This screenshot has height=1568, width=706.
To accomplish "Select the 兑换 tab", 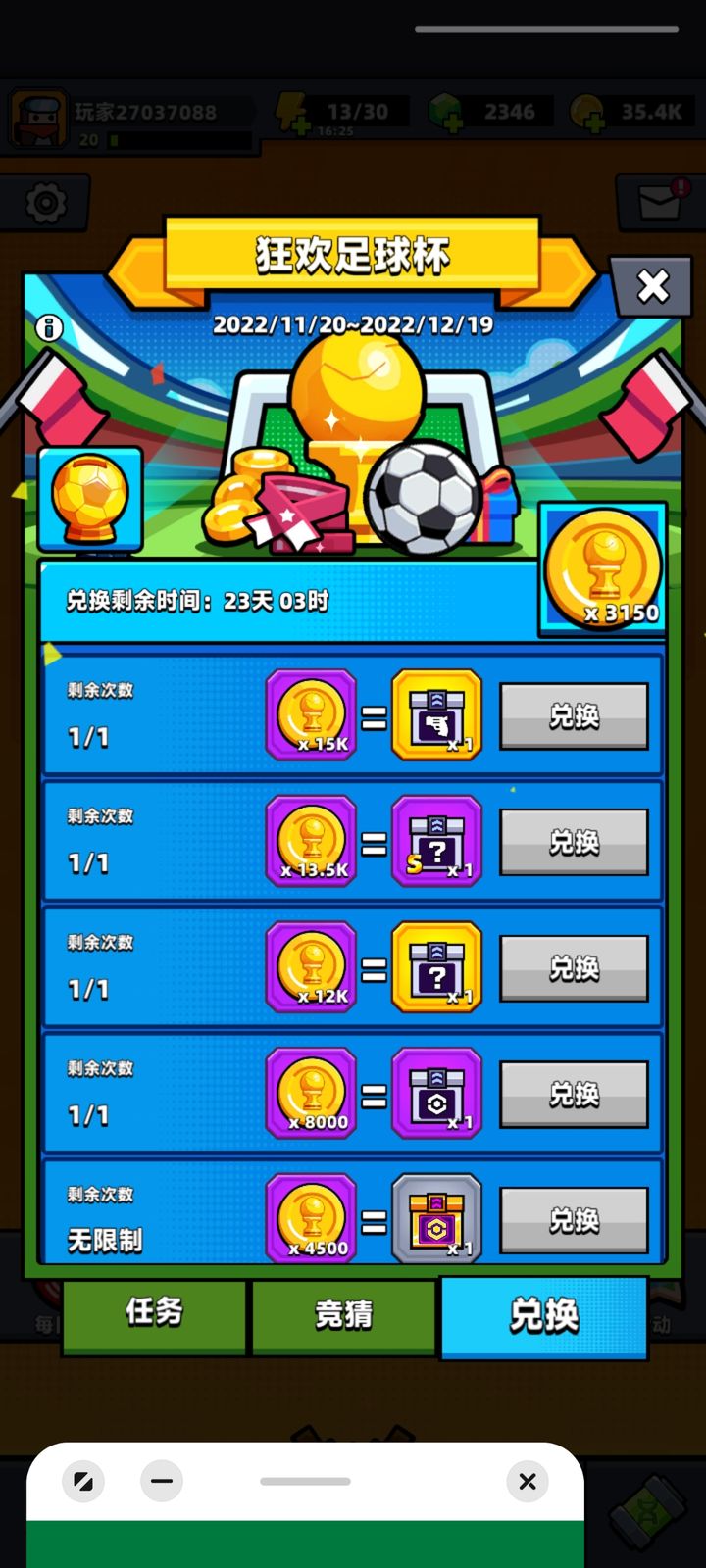I will pyautogui.click(x=543, y=1316).
